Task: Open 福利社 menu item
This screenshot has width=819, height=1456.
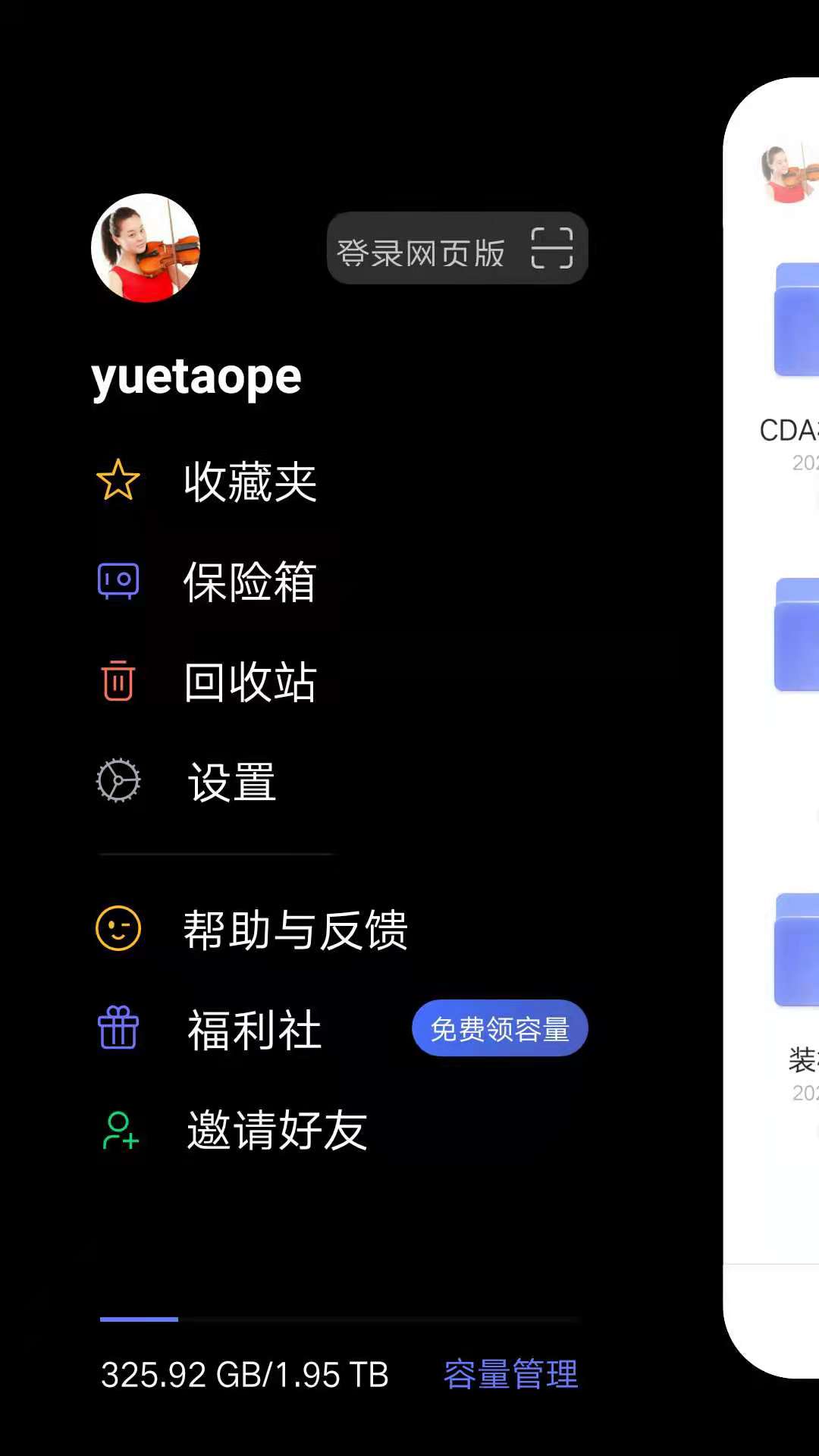Action: point(254,1030)
